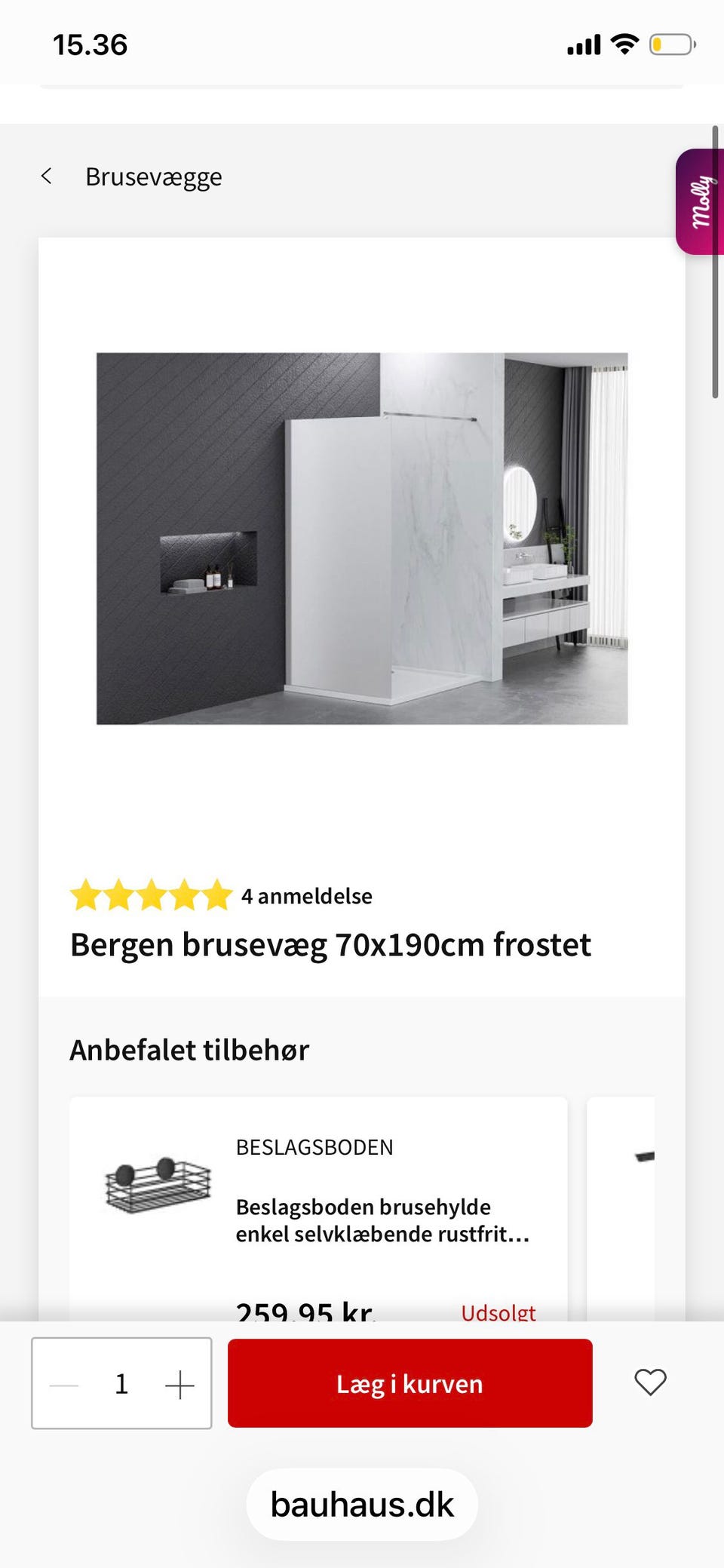Tap the Wi-Fi icon in status bar
Image resolution: width=724 pixels, height=1568 pixels.
[624, 43]
